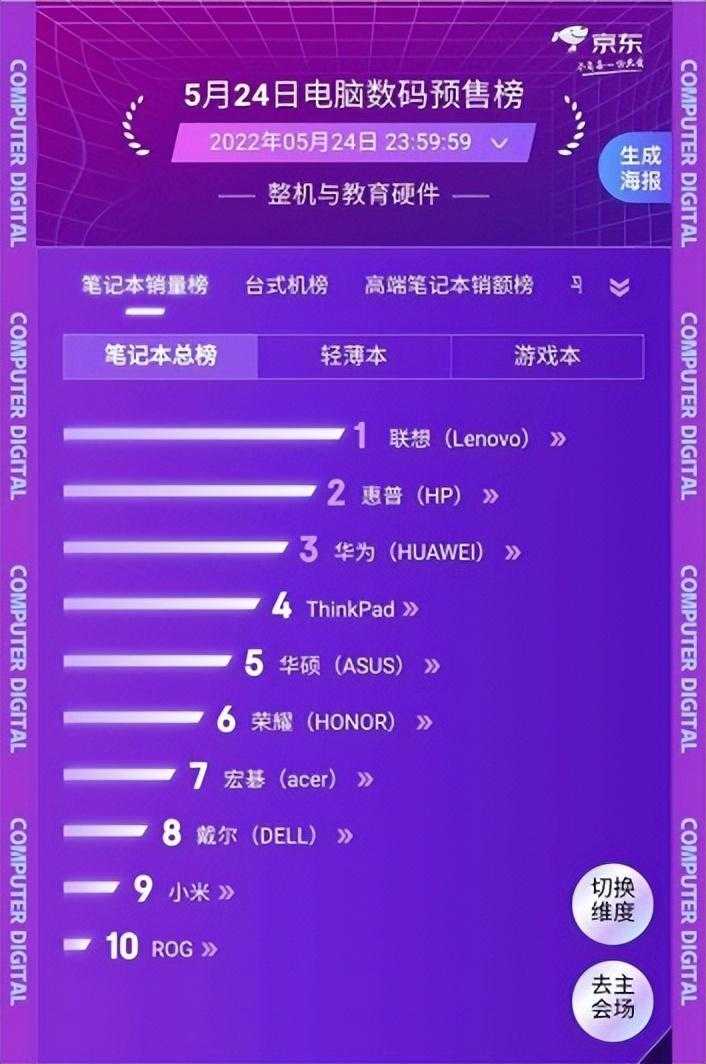Switch to the 游戏本 segment
This screenshot has width=706, height=1064.
(x=547, y=357)
